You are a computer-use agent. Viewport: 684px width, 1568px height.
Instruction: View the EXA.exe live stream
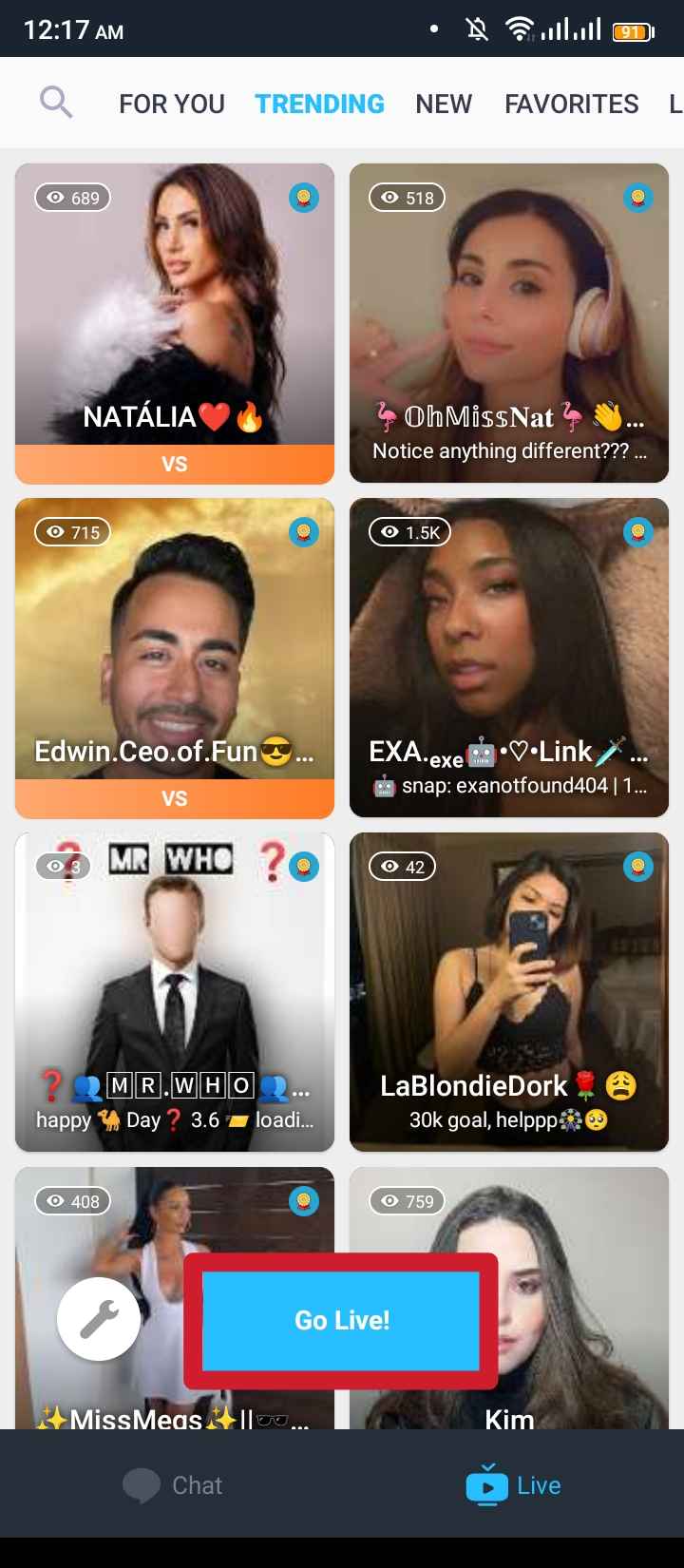click(509, 658)
